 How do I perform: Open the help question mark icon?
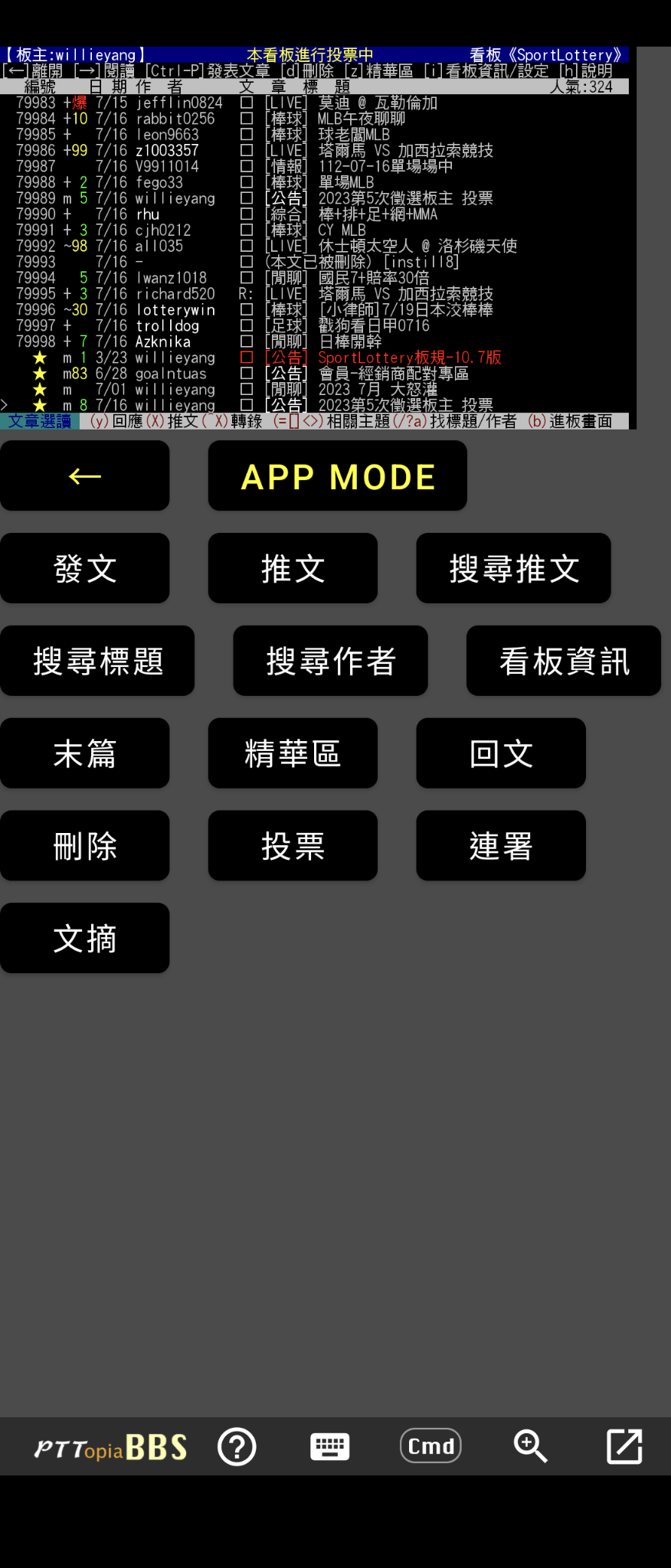click(x=237, y=1446)
